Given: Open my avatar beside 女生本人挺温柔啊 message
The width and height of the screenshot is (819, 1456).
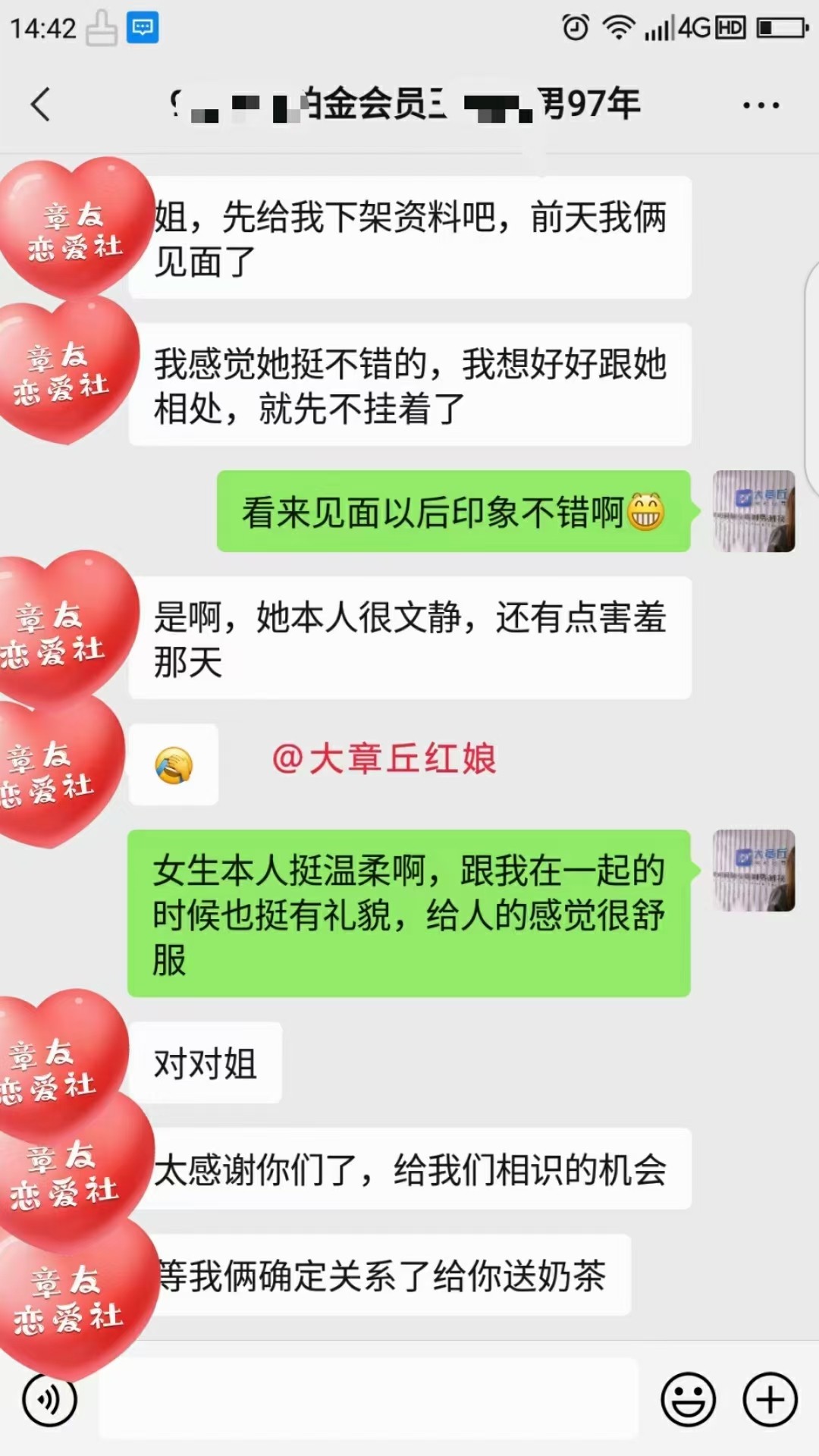Looking at the screenshot, I should pyautogui.click(x=754, y=870).
